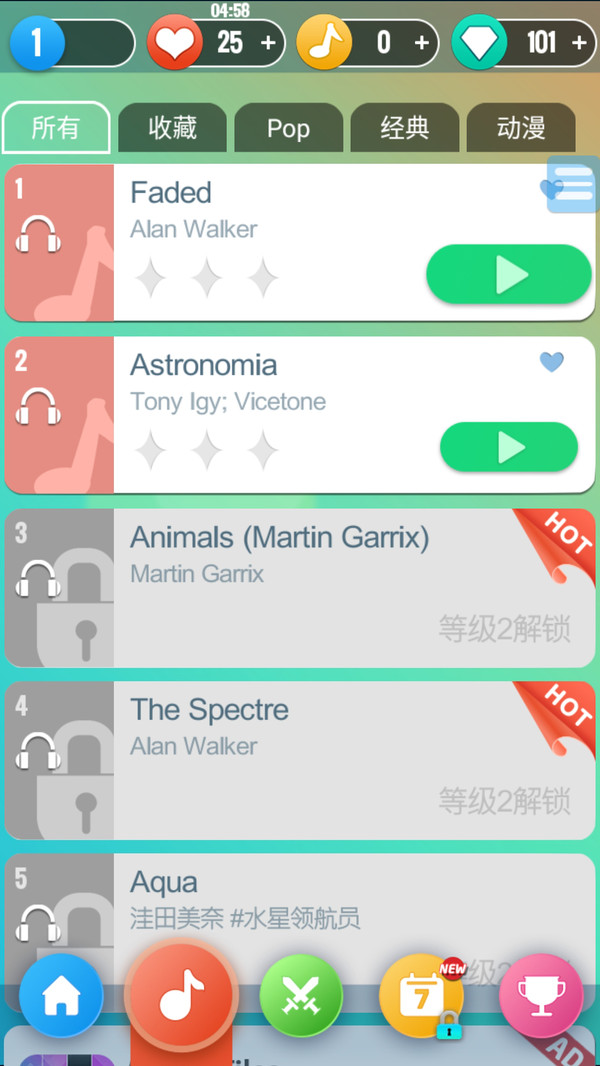Favorite Astronomia with the heart icon
600x1066 pixels.
(x=551, y=362)
